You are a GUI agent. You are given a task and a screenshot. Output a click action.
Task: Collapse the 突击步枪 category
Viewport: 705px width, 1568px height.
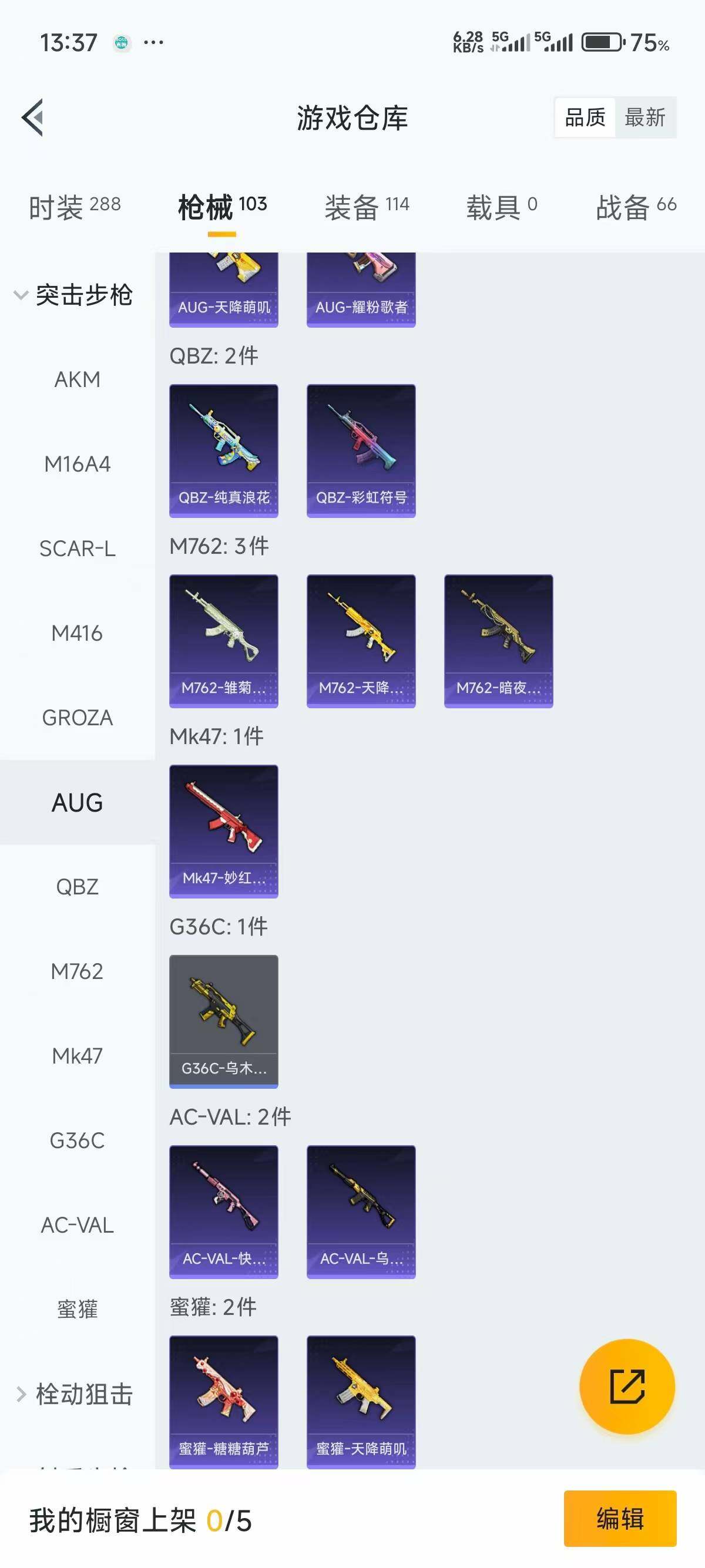point(73,295)
